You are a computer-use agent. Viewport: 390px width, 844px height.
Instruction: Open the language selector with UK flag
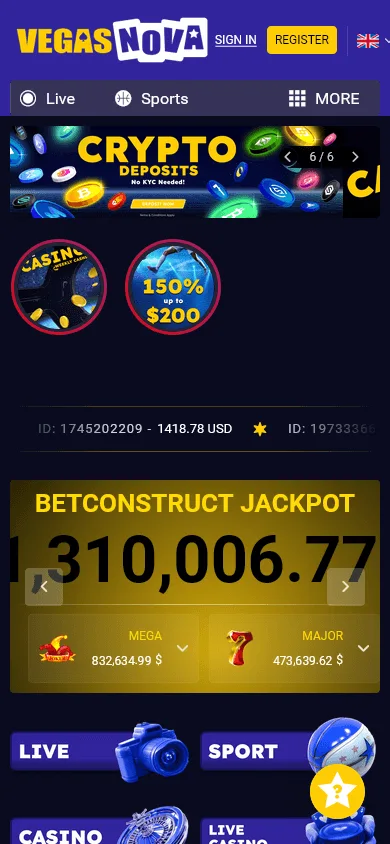372,40
